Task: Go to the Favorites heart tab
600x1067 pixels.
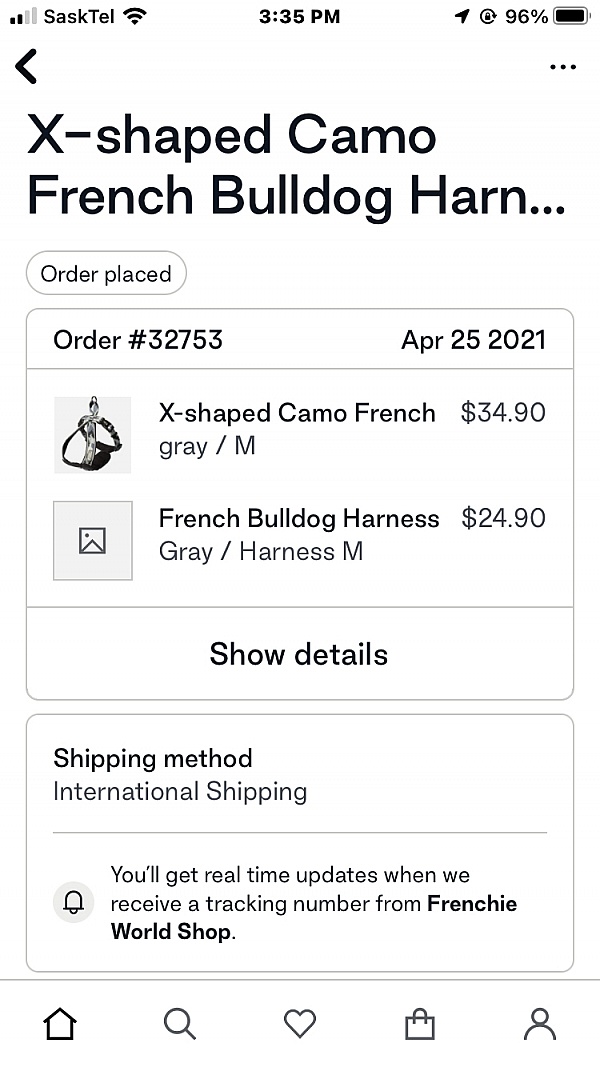Action: 300,1023
